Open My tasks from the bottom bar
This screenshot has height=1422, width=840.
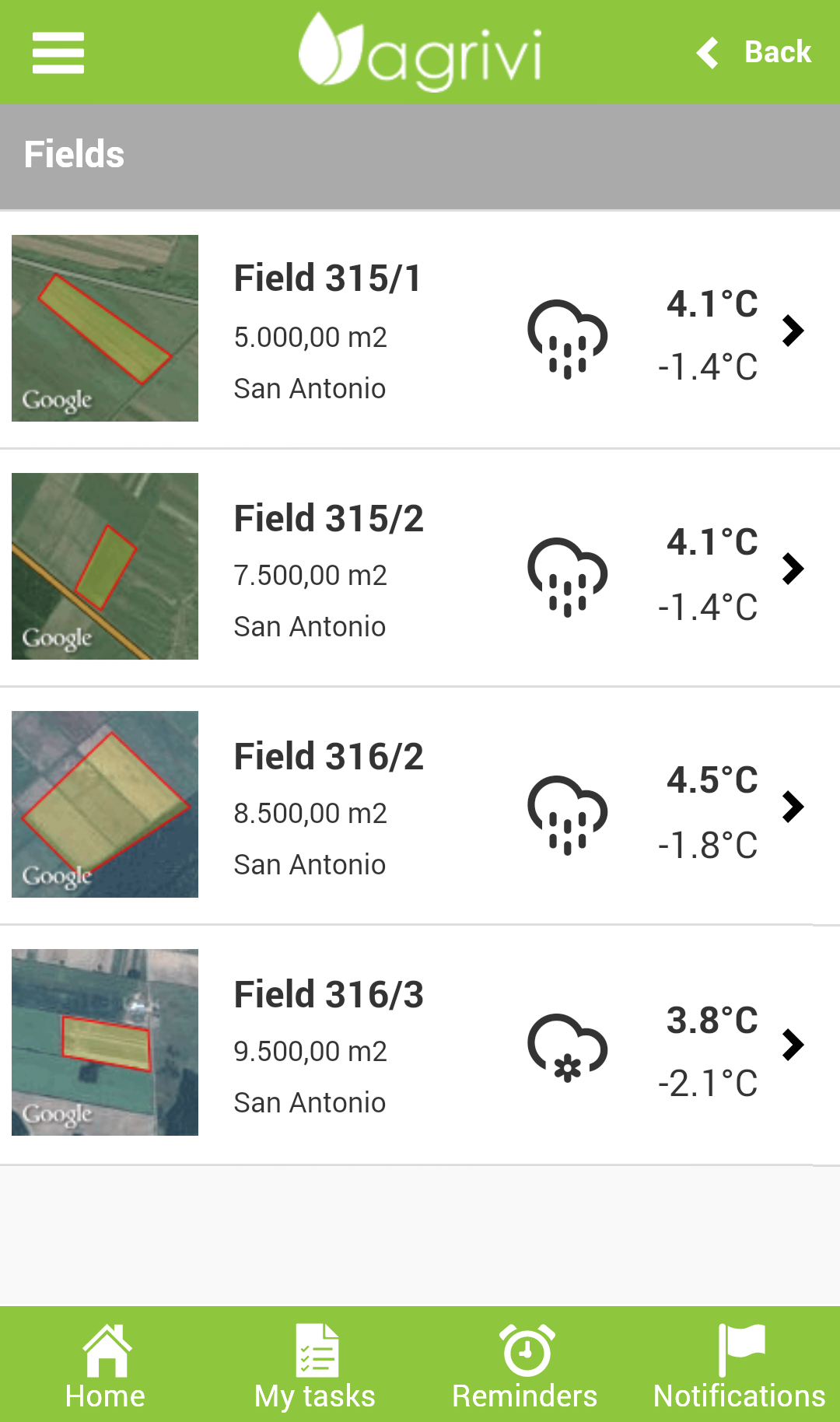pos(313,1365)
